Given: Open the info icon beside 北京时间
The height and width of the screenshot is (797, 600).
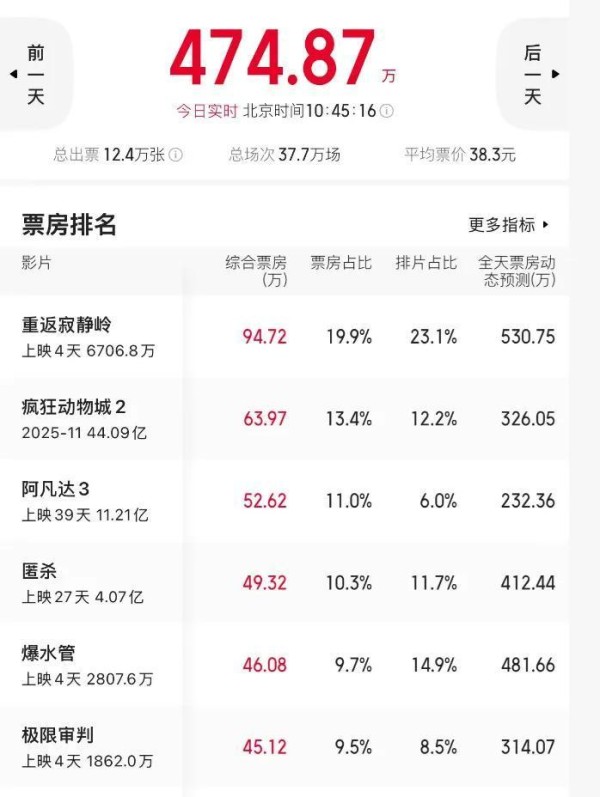Looking at the screenshot, I should point(387,111).
